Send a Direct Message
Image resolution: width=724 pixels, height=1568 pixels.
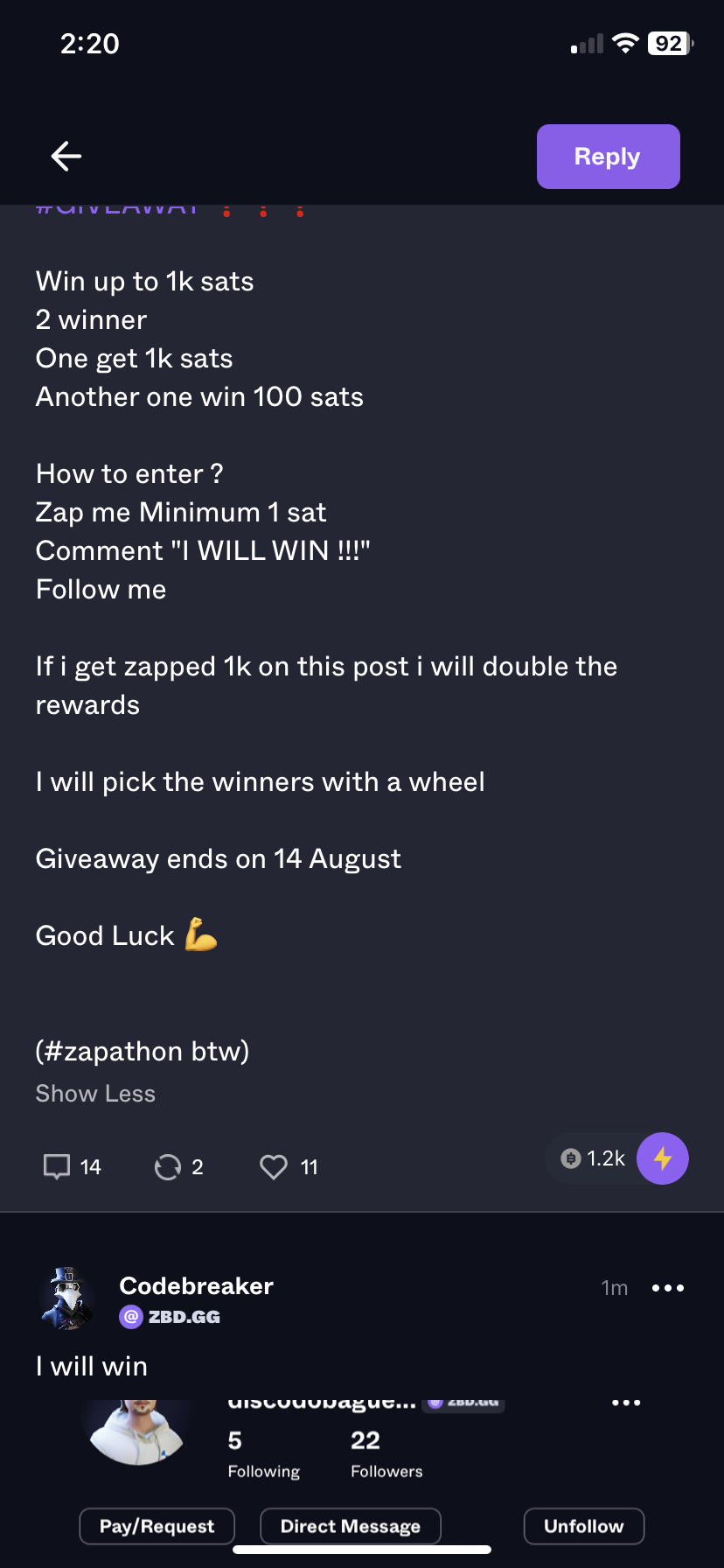coord(351,1526)
